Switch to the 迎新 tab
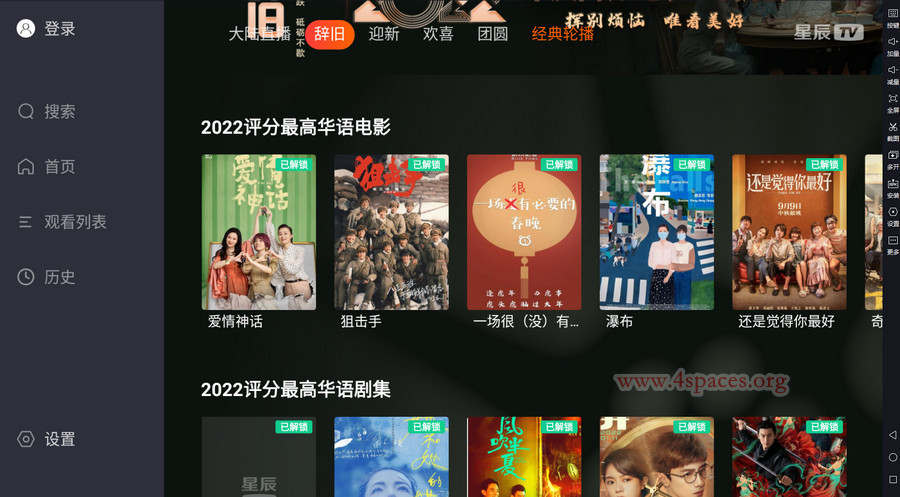The height and width of the screenshot is (497, 900). point(384,34)
